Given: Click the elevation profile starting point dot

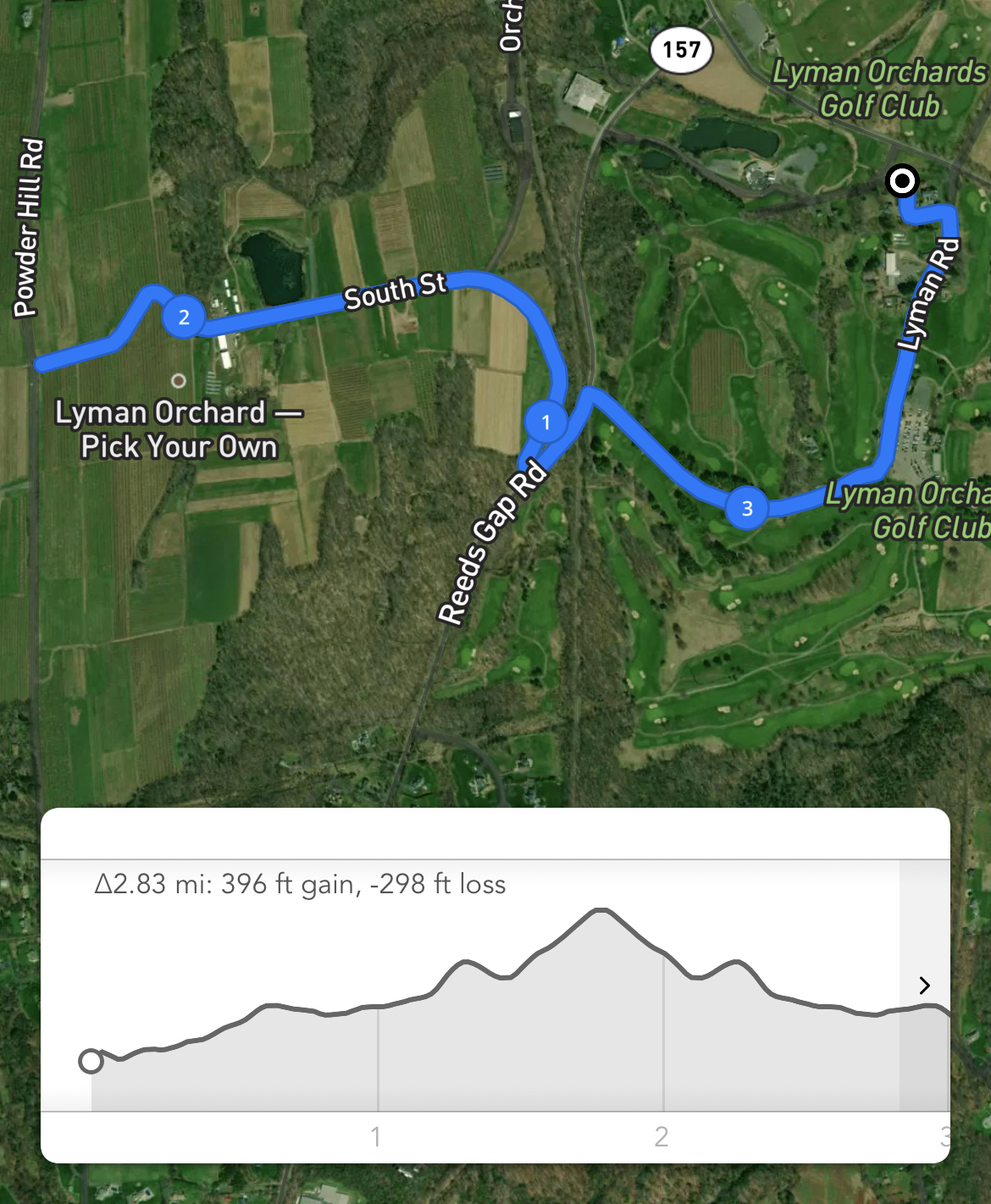Looking at the screenshot, I should point(91,1059).
